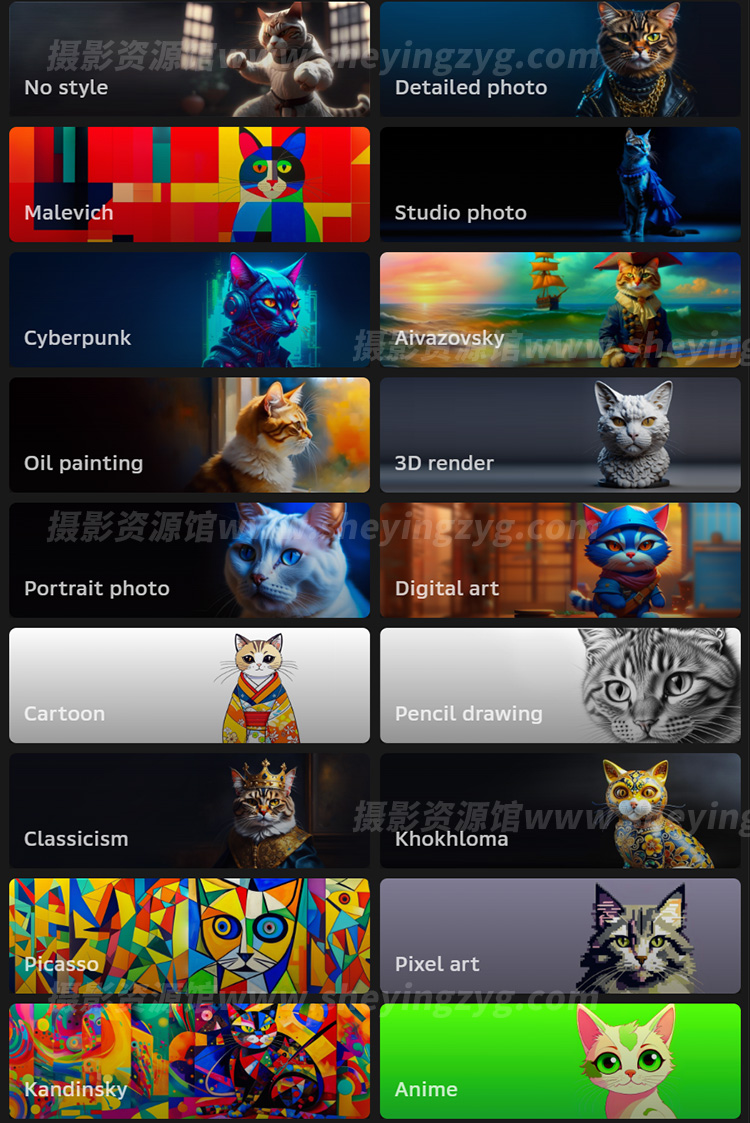This screenshot has height=1123, width=750.
Task: Select the Classicism style
Action: coord(189,810)
